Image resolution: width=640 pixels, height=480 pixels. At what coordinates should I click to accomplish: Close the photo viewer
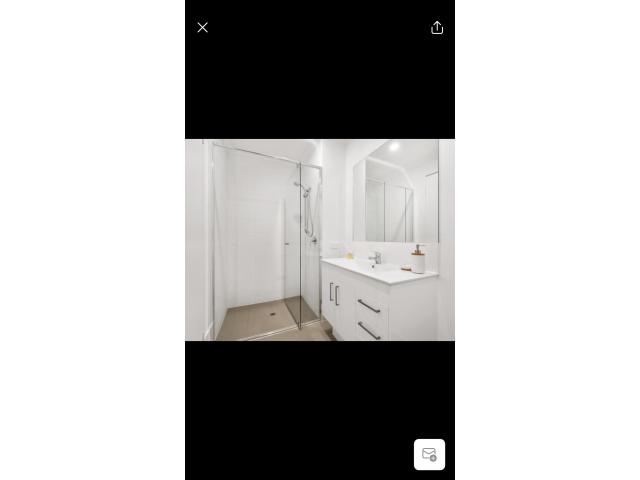pyautogui.click(x=203, y=28)
